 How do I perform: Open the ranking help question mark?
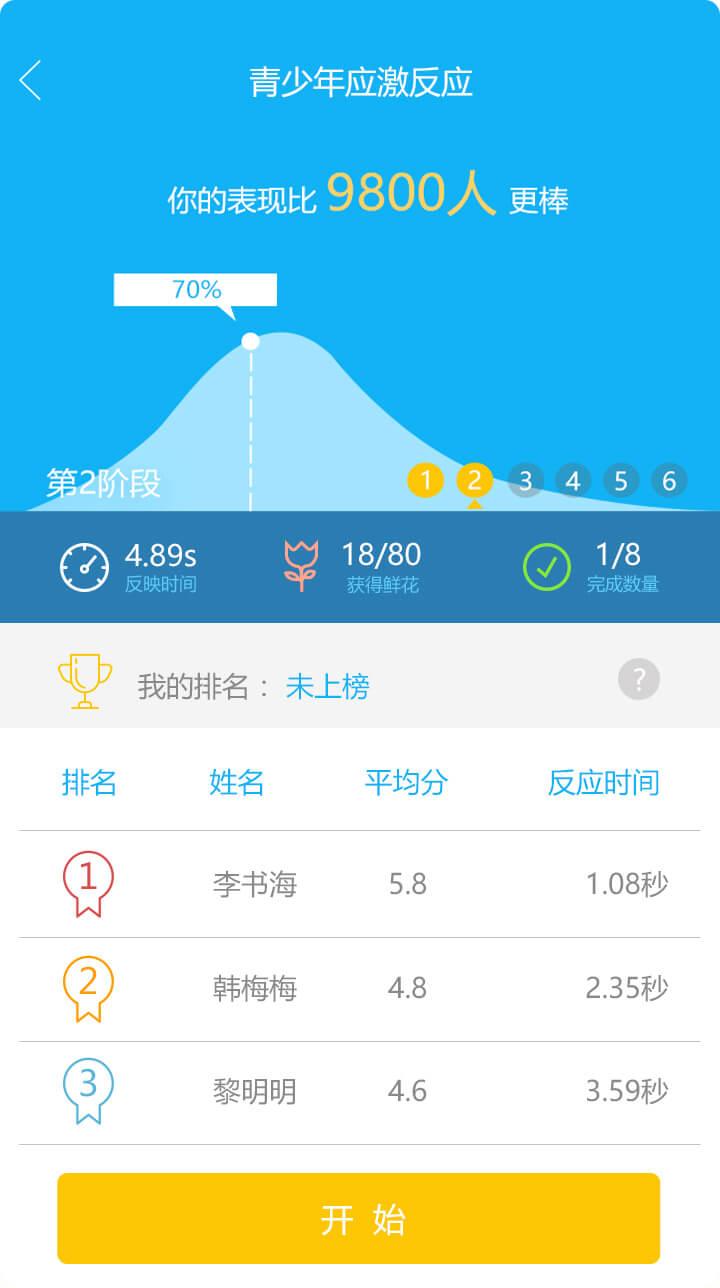639,680
